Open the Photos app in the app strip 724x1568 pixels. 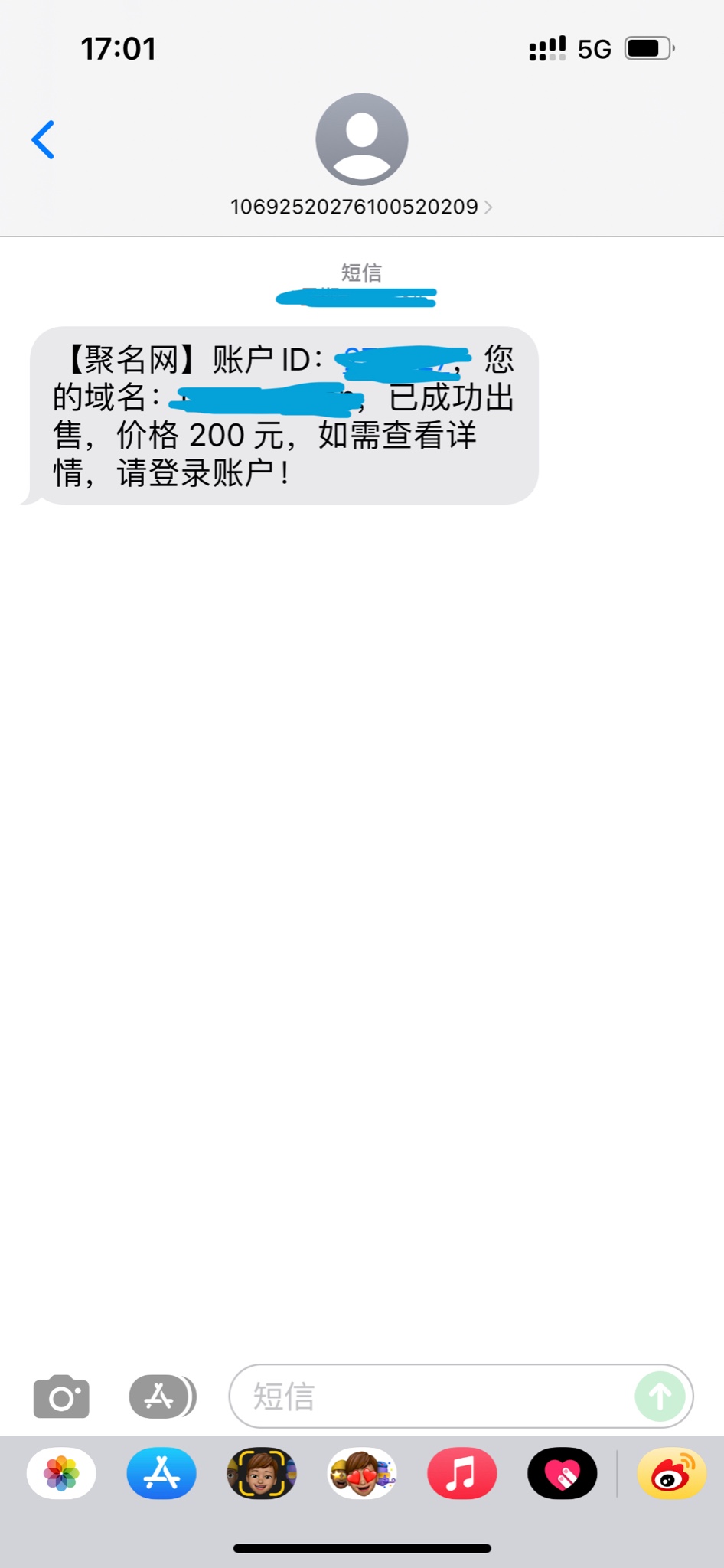coord(61,1473)
